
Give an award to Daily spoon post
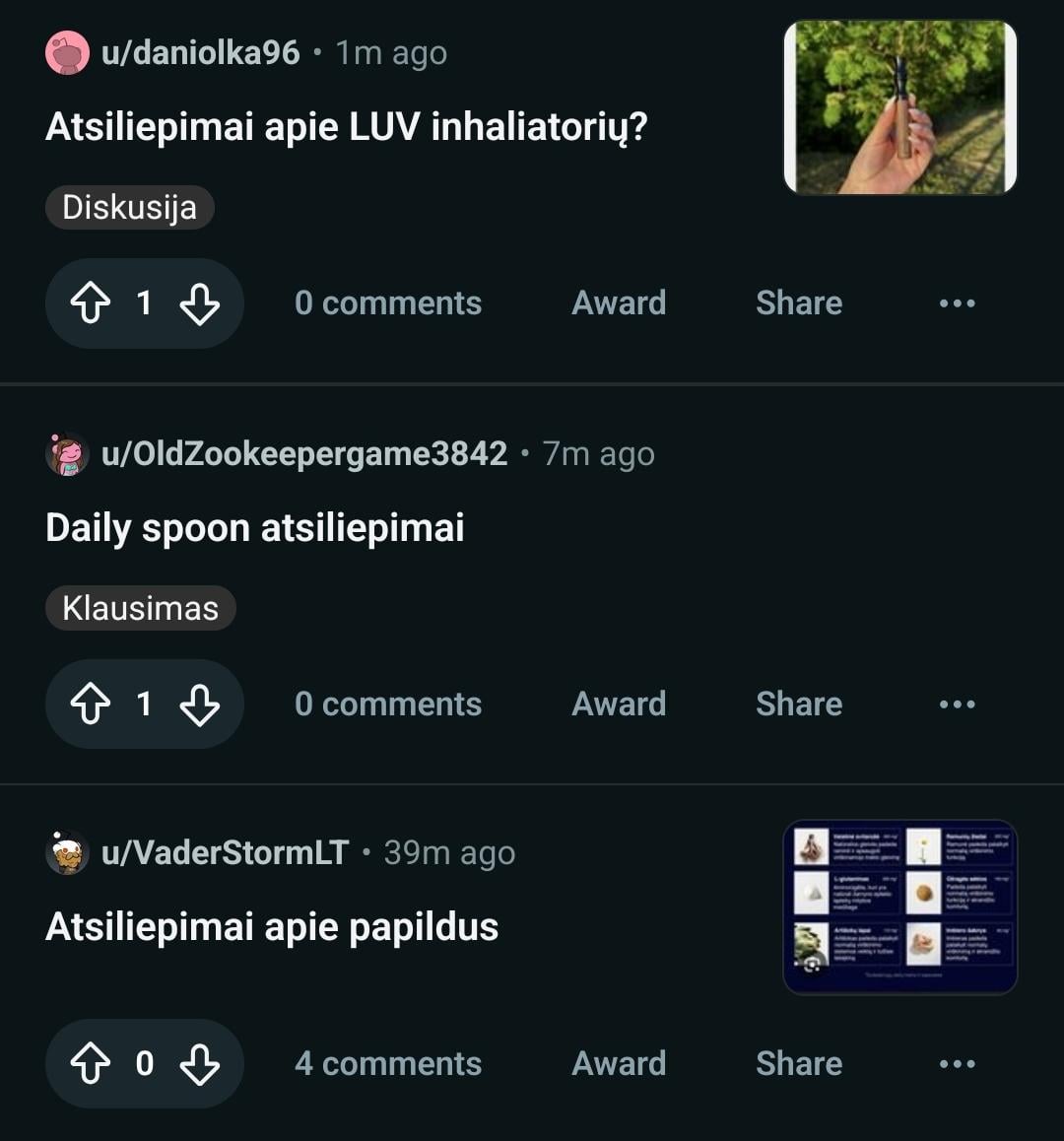(619, 705)
